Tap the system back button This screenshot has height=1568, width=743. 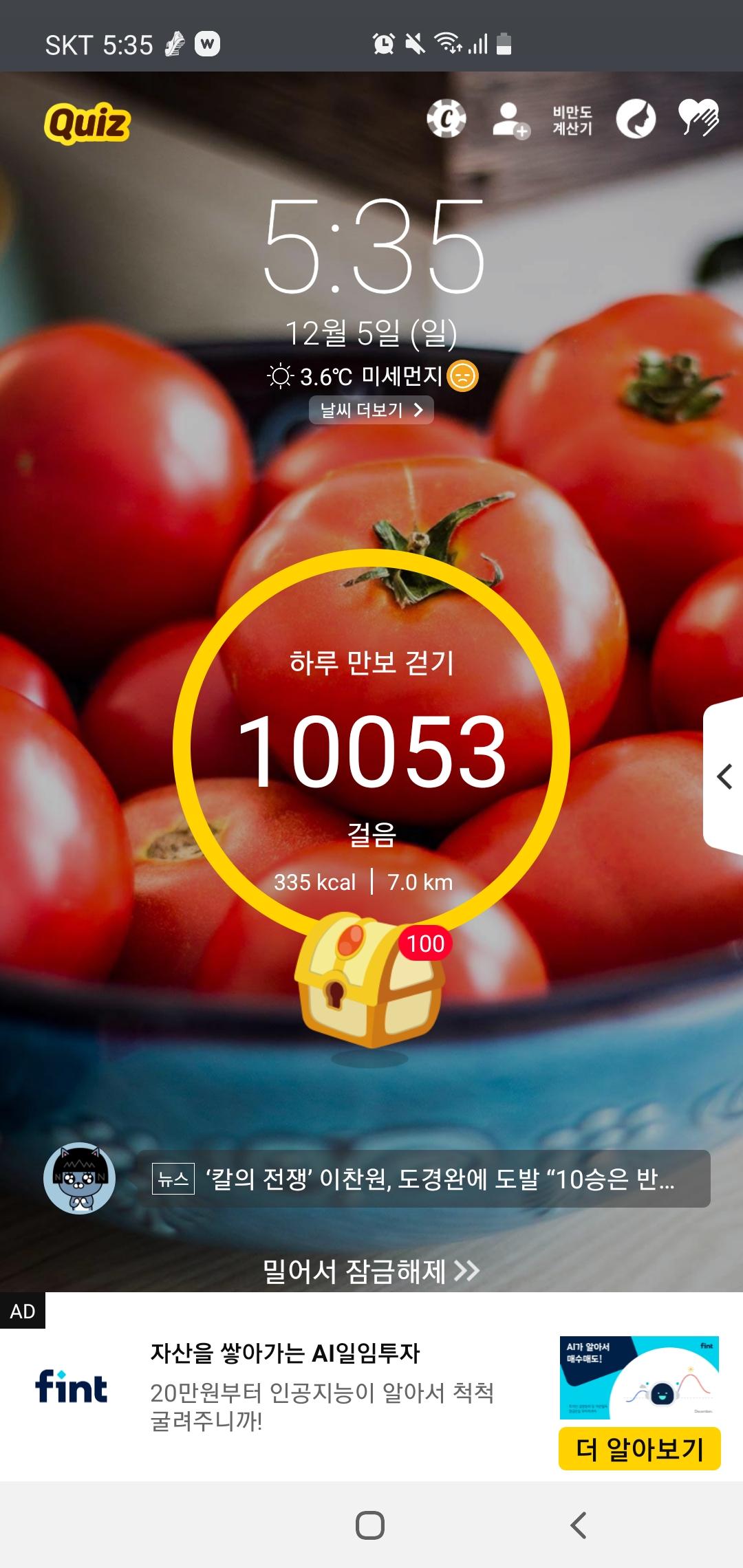point(579,1525)
